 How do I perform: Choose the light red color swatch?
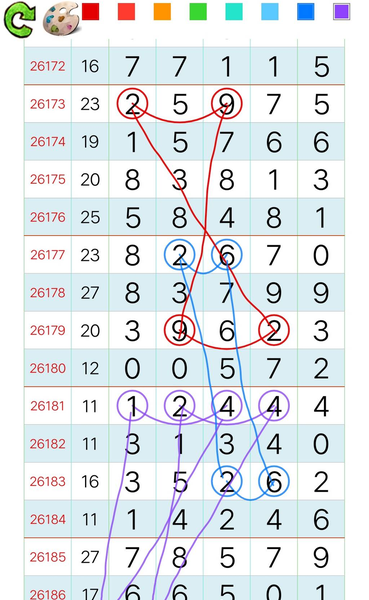coord(126,11)
